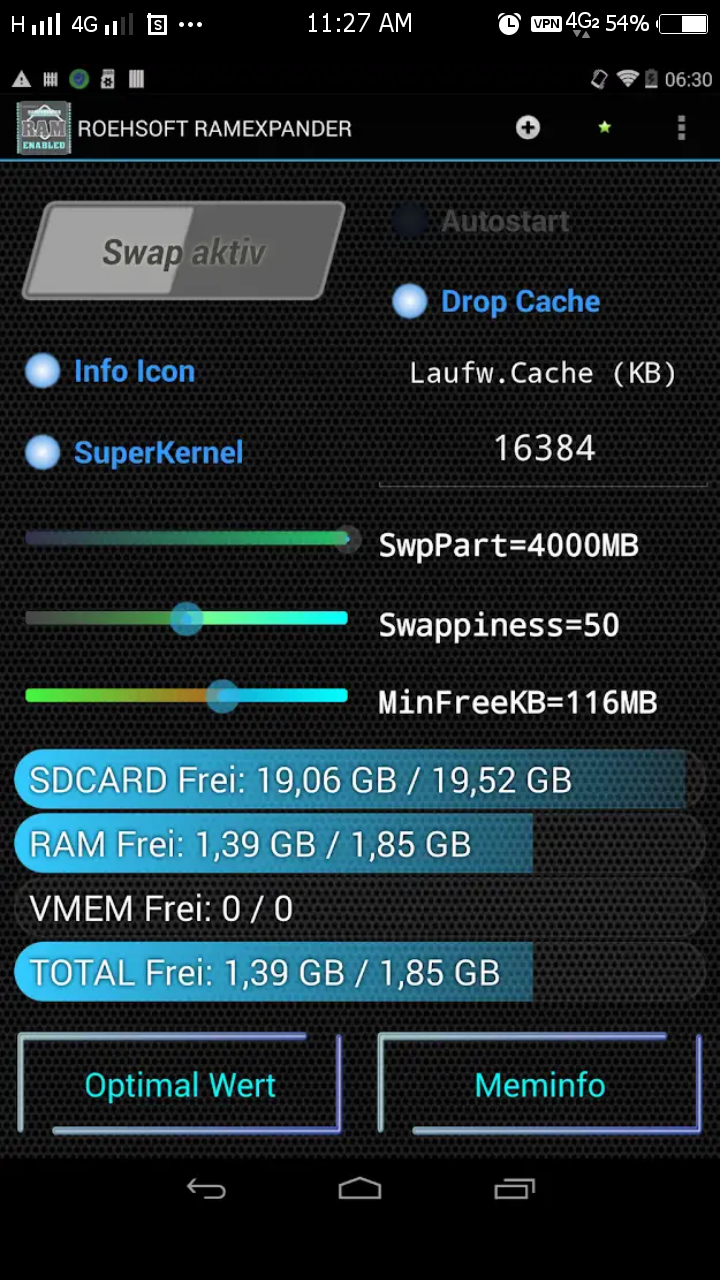
Task: Toggle the Swap aktiv switch
Action: coord(184,251)
